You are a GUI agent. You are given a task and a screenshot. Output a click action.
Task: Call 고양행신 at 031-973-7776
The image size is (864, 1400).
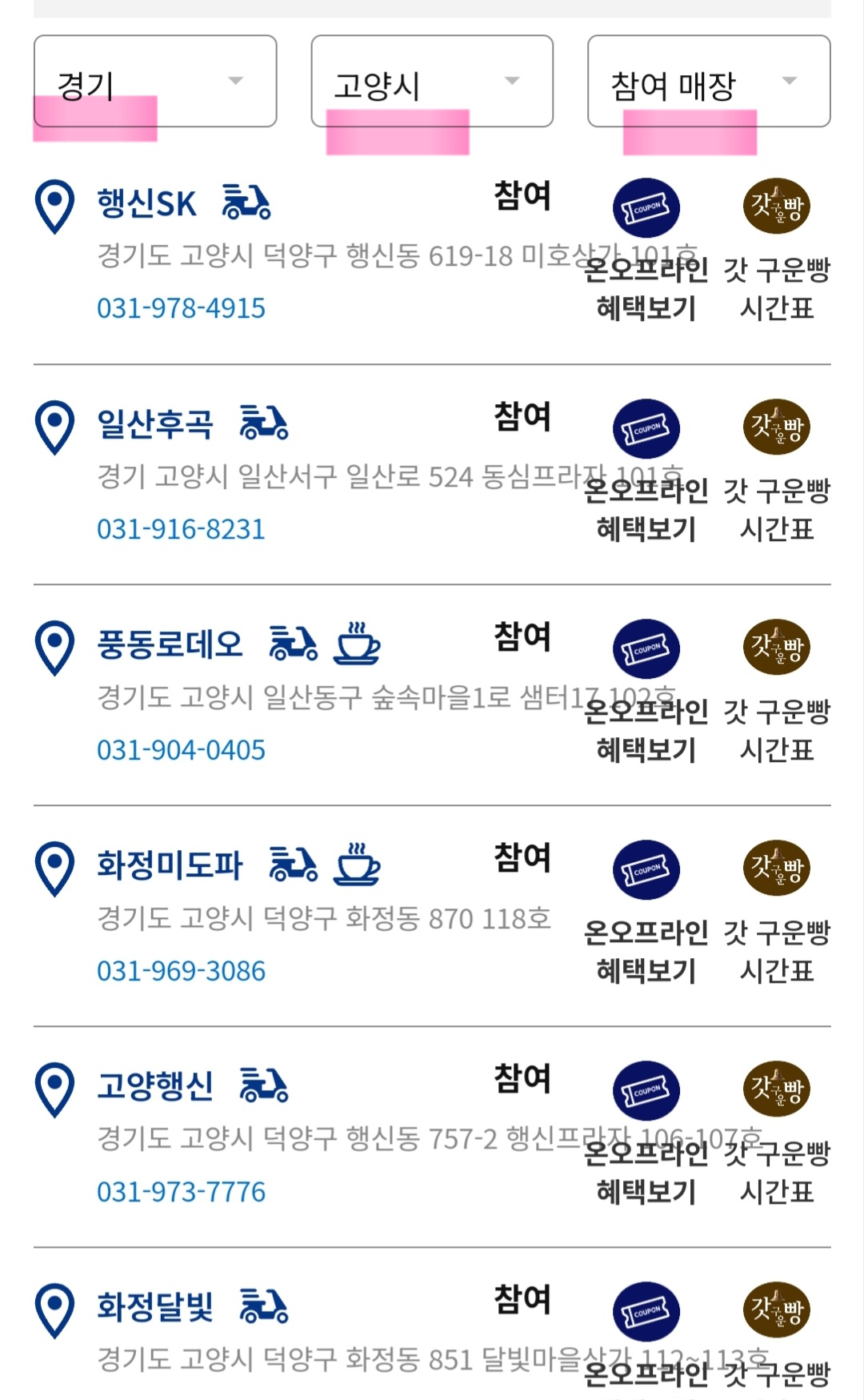tap(181, 1192)
